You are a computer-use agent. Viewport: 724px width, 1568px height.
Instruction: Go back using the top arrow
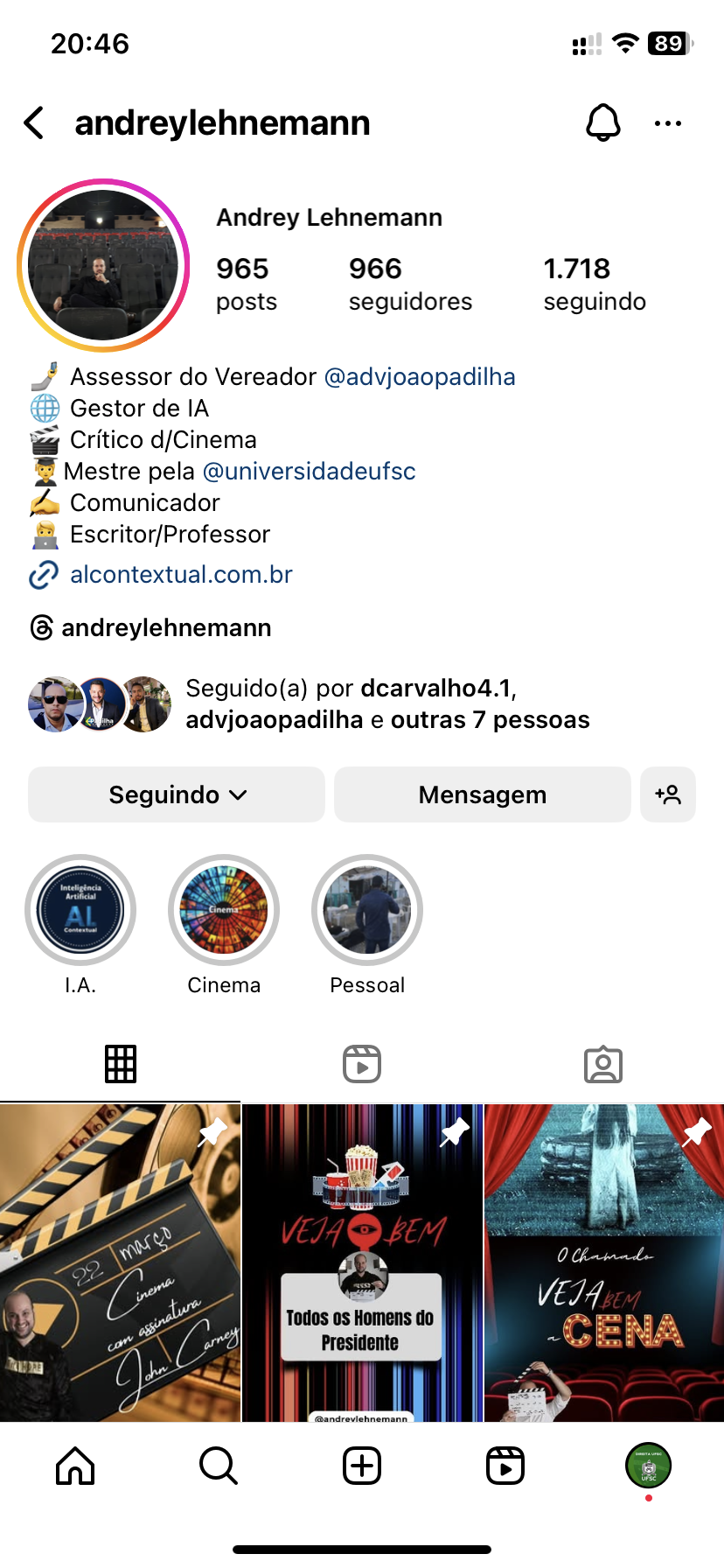click(34, 123)
